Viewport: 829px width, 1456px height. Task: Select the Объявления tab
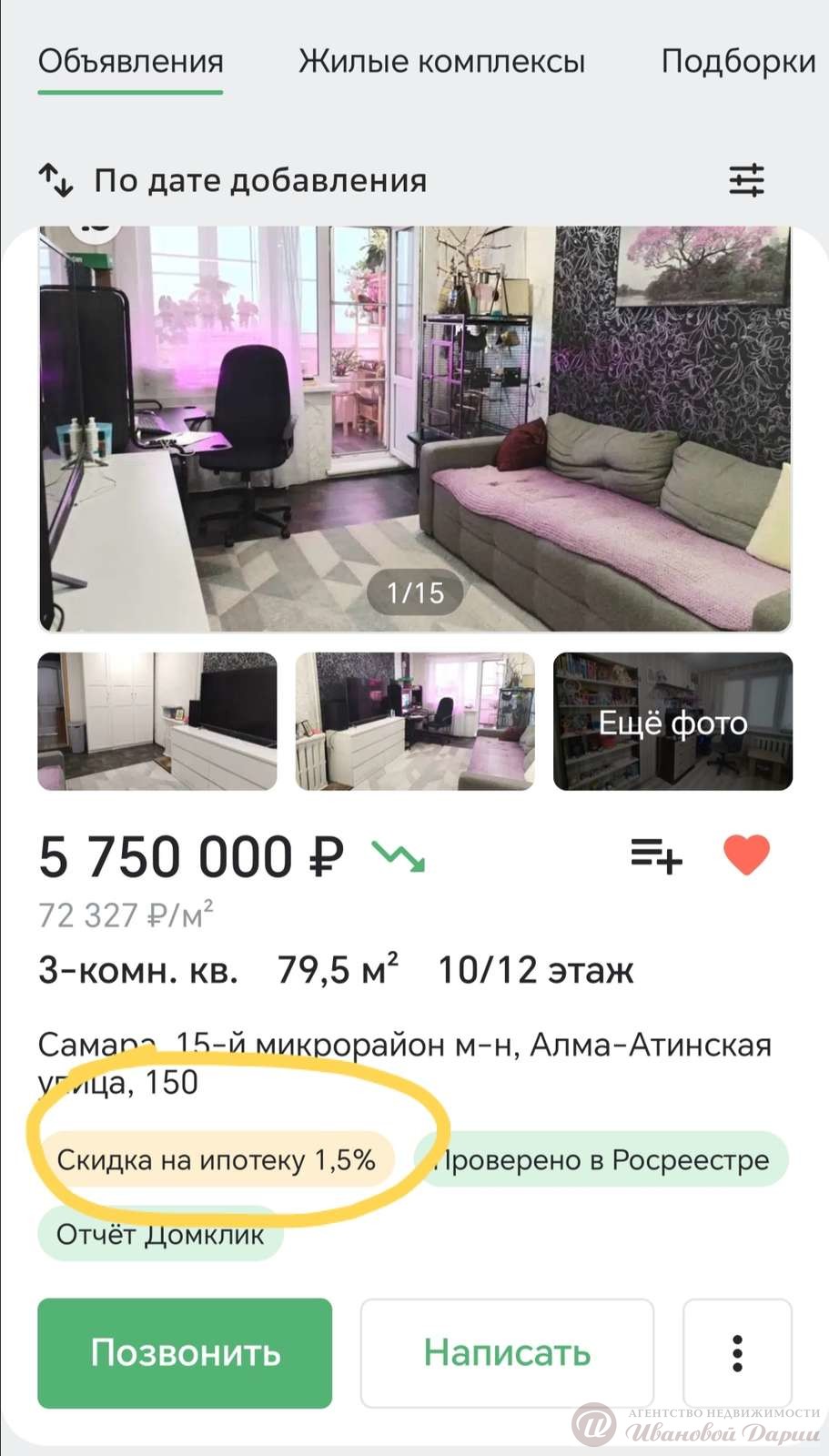click(x=130, y=62)
